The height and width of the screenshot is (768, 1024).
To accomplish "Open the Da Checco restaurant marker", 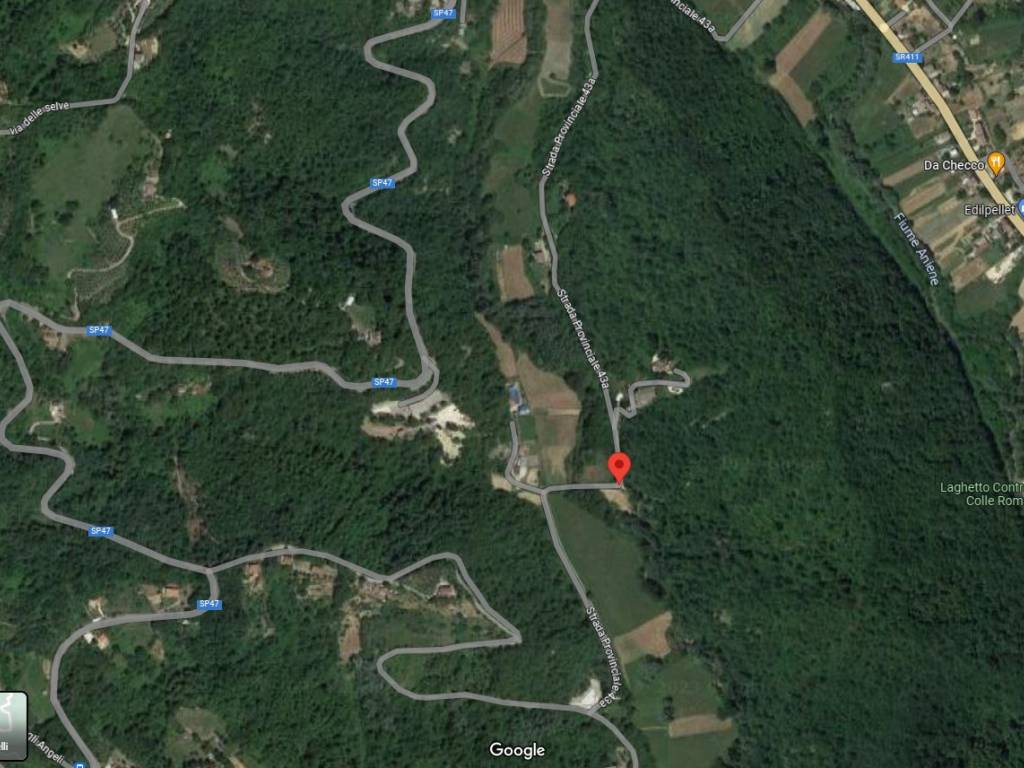I will point(996,164).
